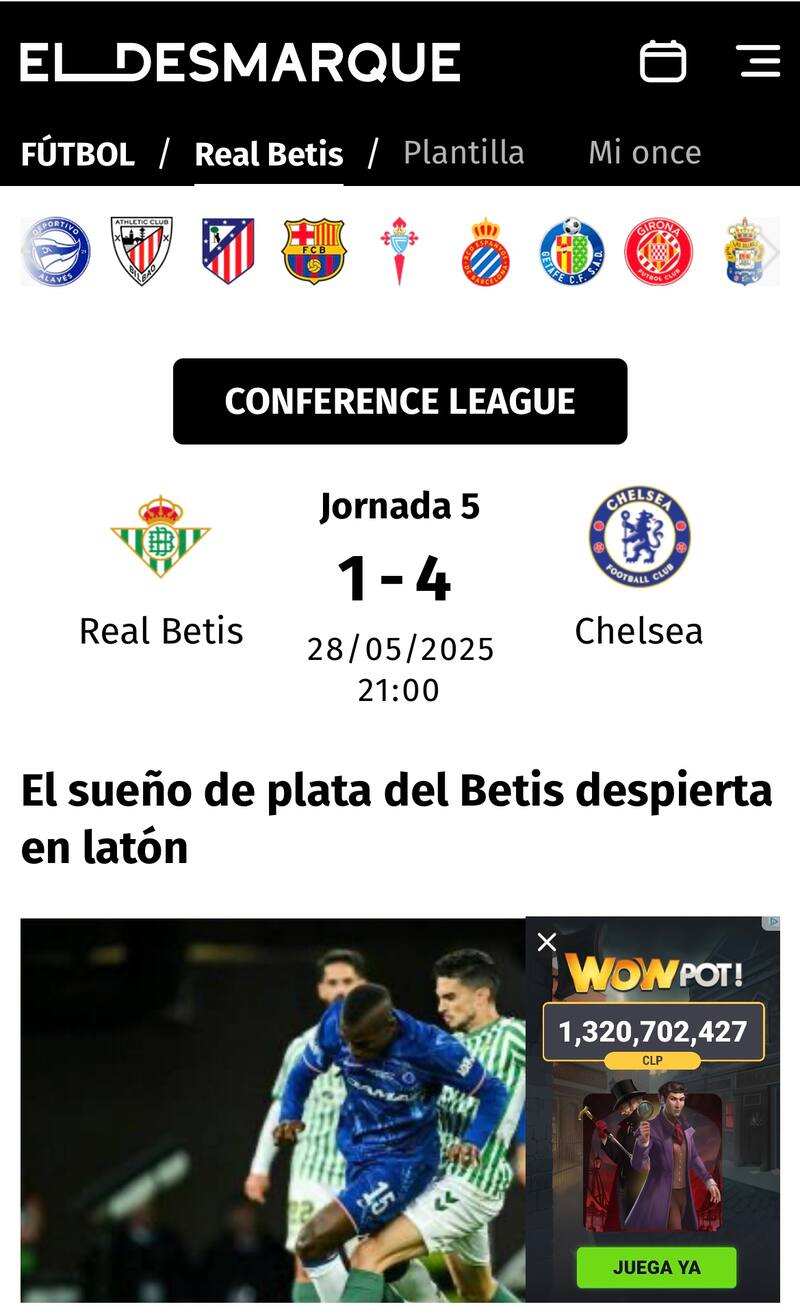The image size is (800, 1311).
Task: Switch to the Plantilla tab
Action: [463, 152]
